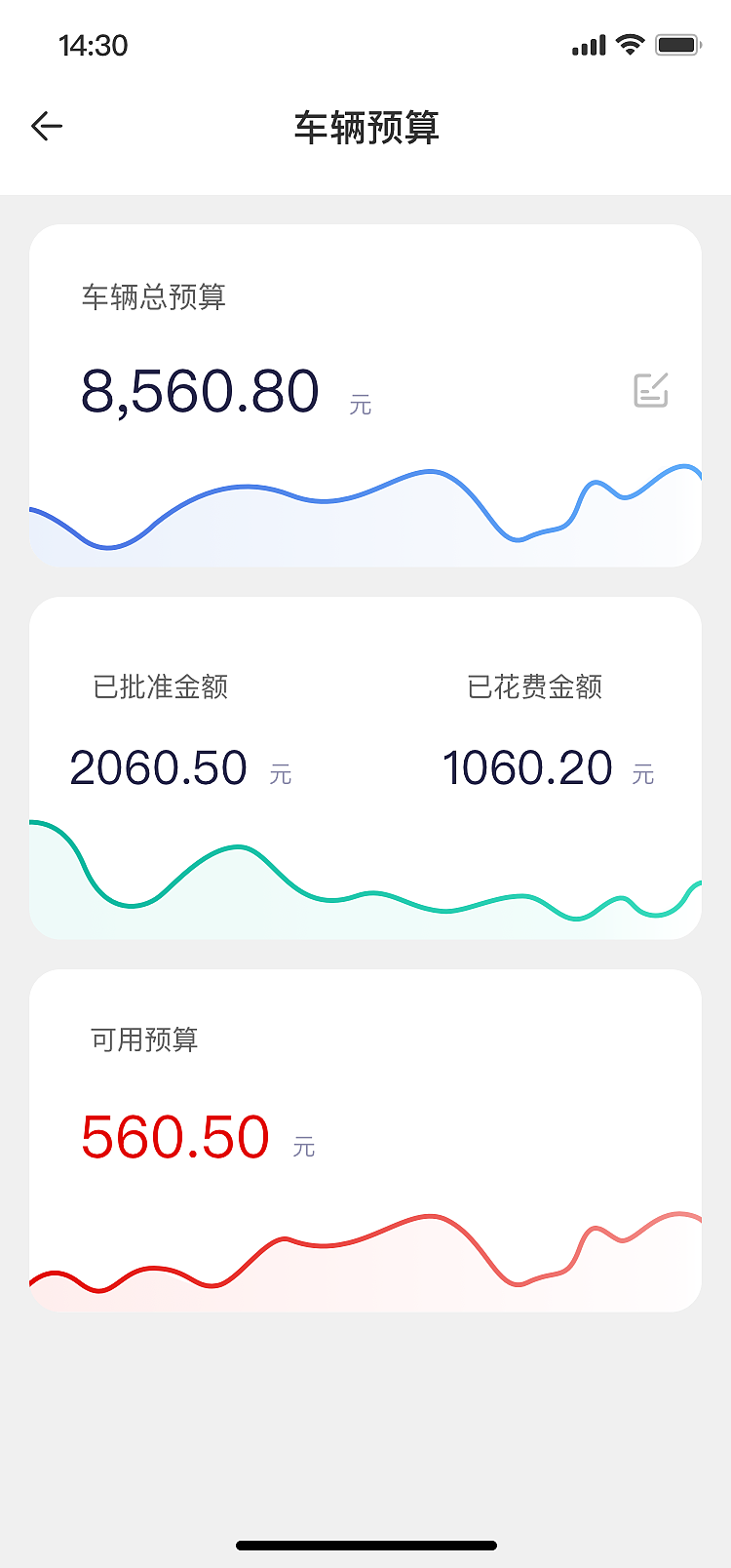731x1568 pixels.
Task: Tap the battery indicator icon
Action: [677, 43]
